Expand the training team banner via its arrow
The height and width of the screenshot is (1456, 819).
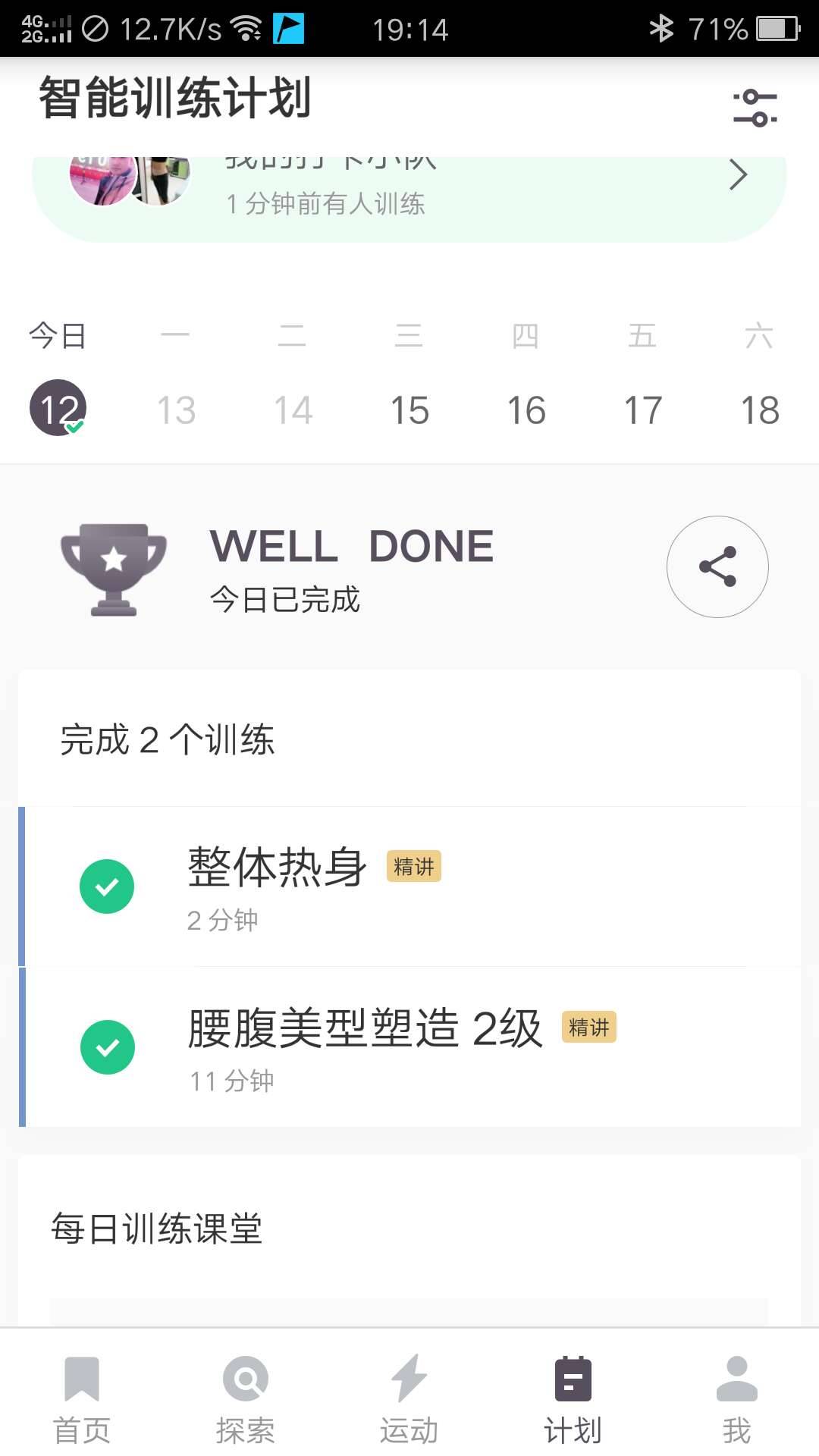[736, 174]
